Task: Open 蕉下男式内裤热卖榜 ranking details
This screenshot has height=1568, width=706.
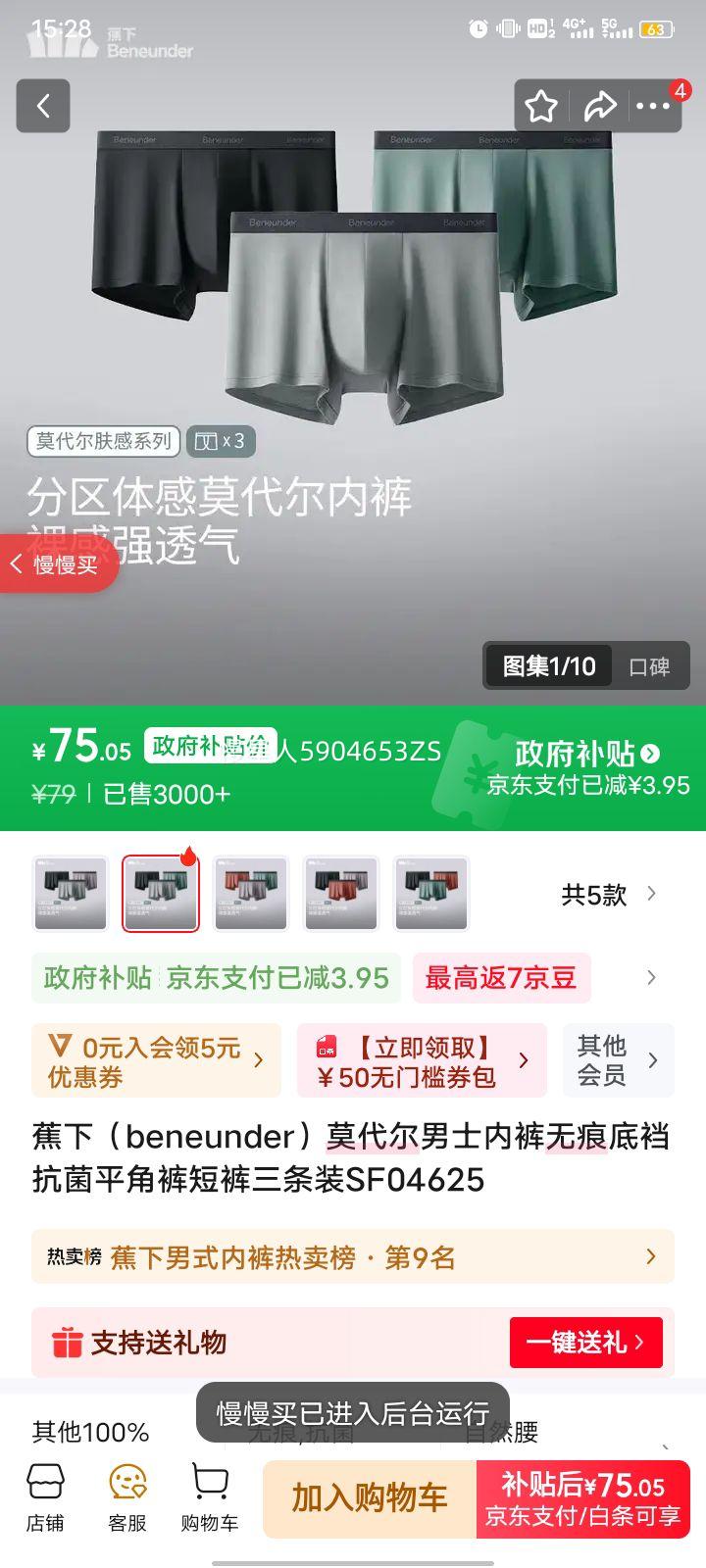Action: pos(353,1256)
